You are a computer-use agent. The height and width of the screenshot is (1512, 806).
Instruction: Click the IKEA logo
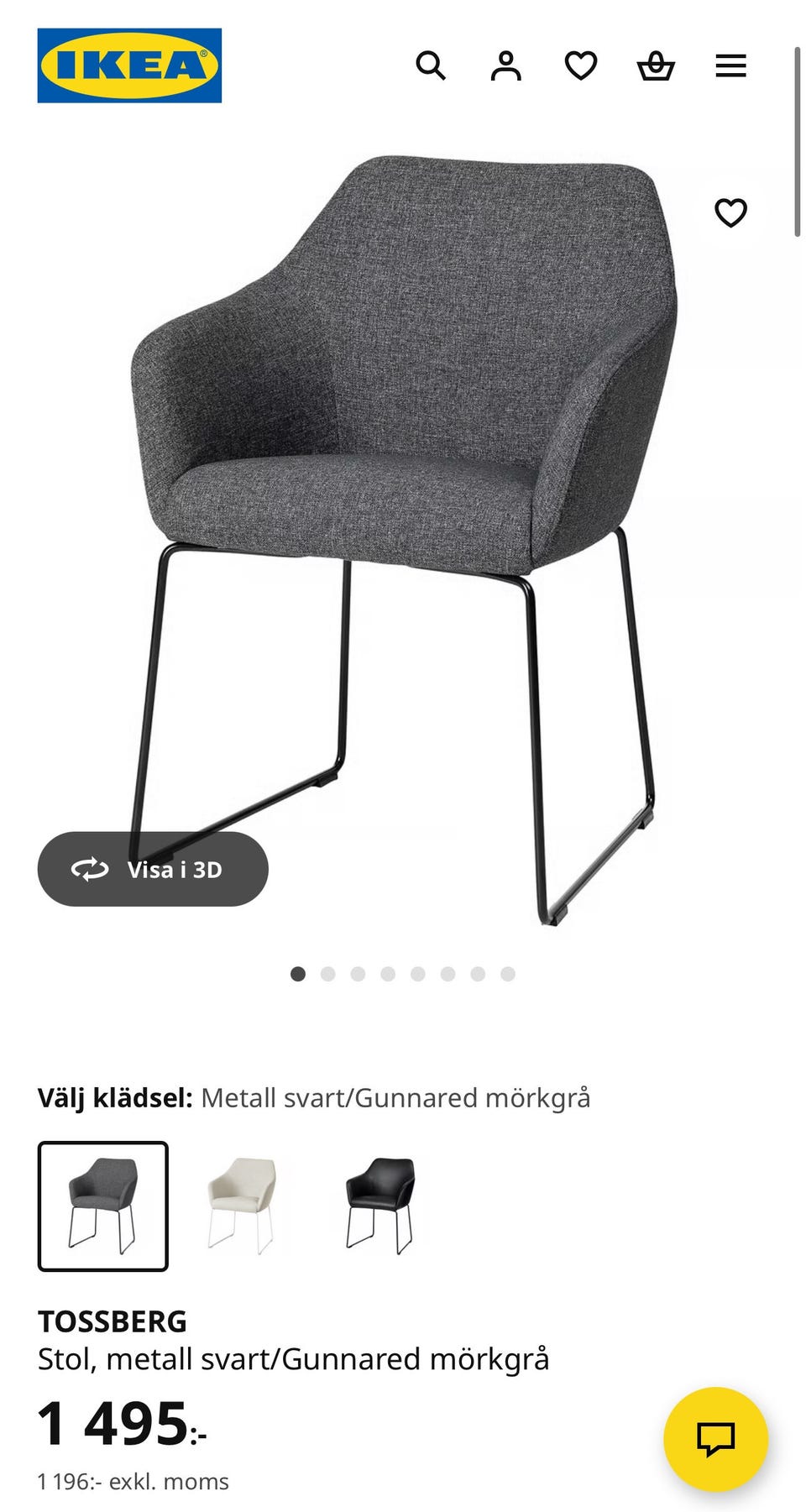point(130,65)
